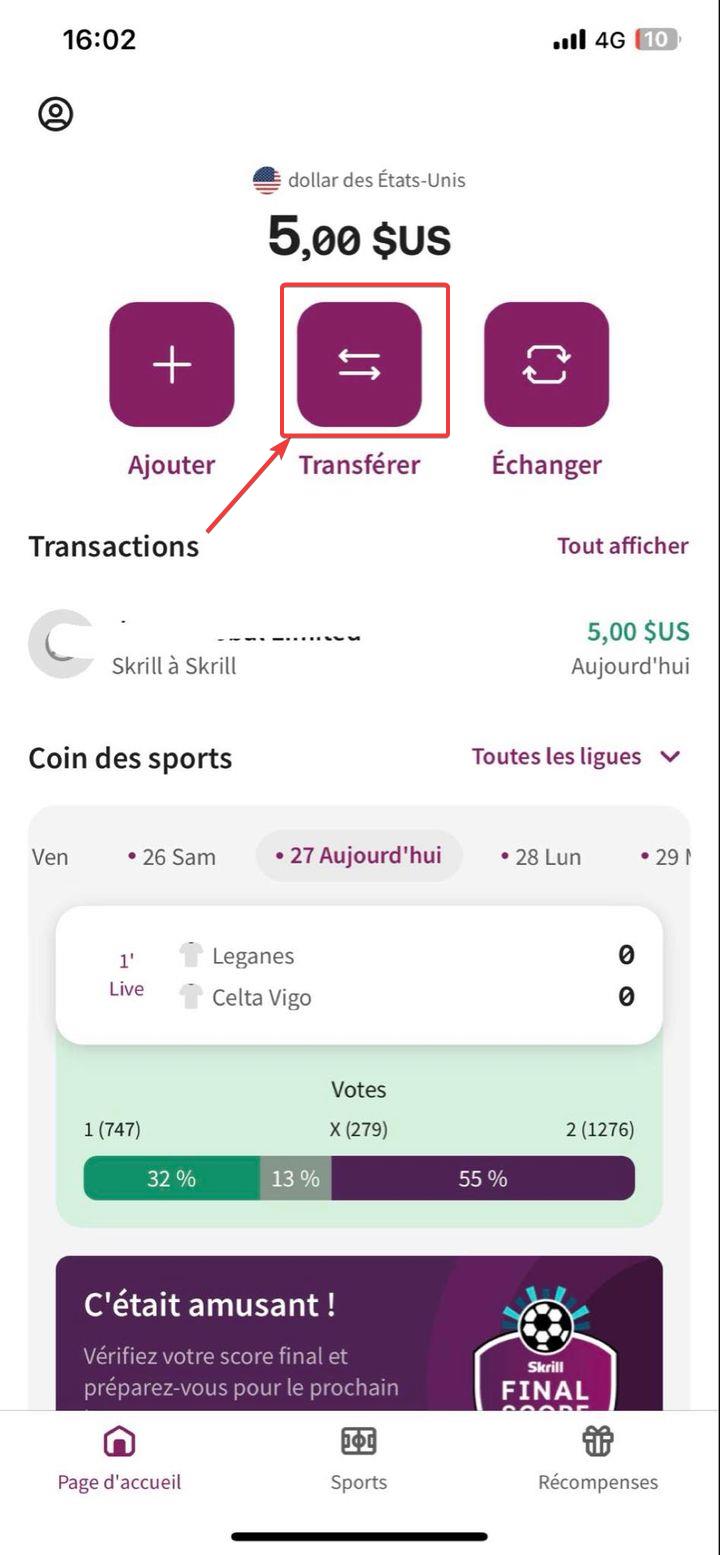Select the 26 Sam date
This screenshot has width=720, height=1555.
point(172,857)
